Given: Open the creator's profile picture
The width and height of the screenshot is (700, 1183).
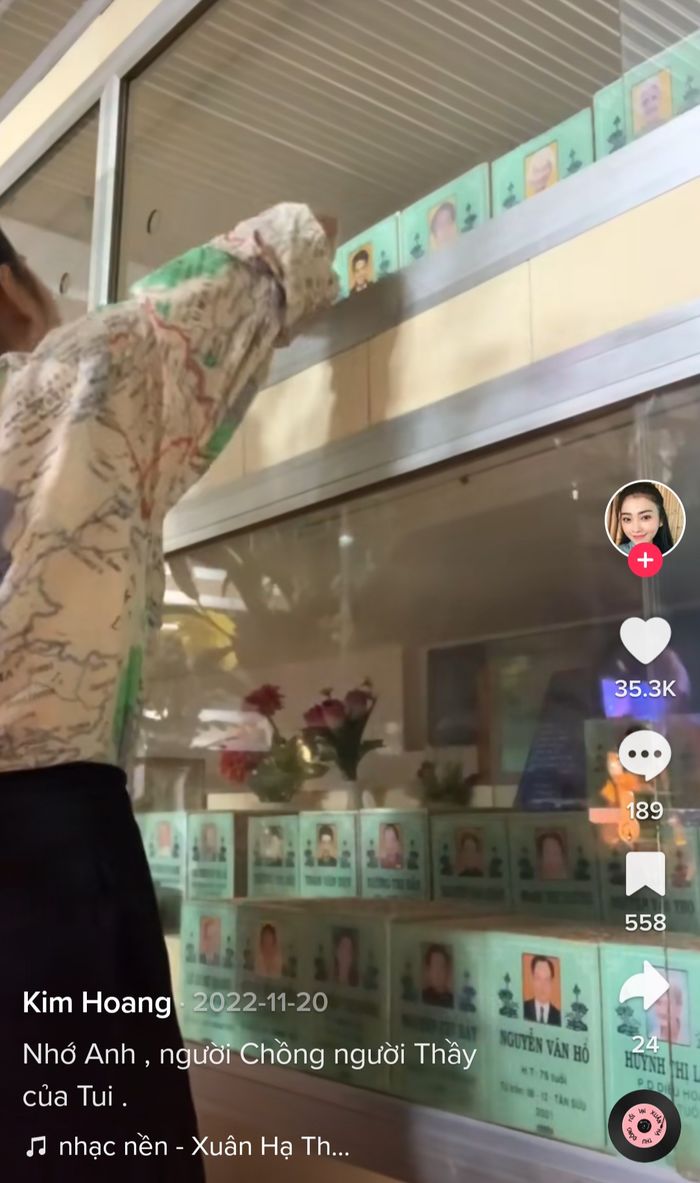Looking at the screenshot, I should pos(644,518).
